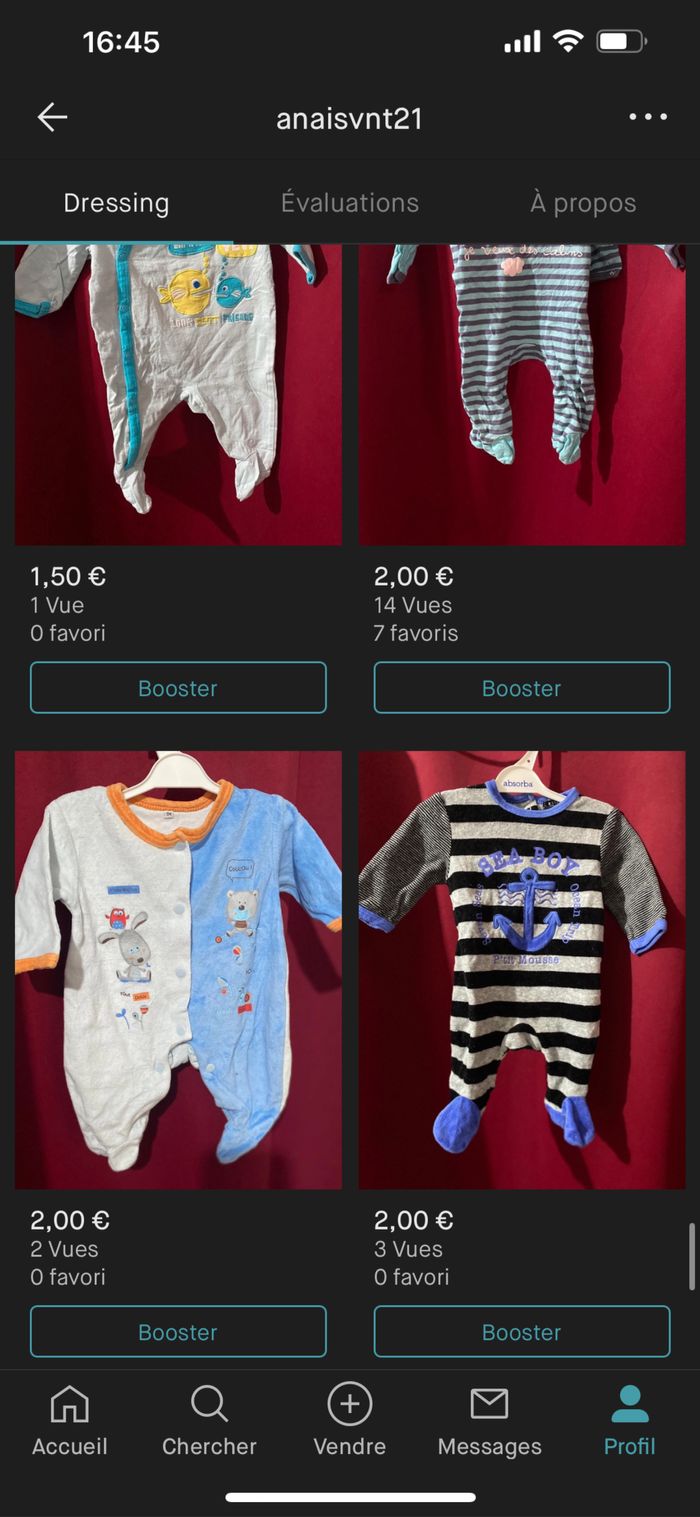The height and width of the screenshot is (1517, 700).
Task: Boost the 1,50 € item
Action: coord(178,688)
